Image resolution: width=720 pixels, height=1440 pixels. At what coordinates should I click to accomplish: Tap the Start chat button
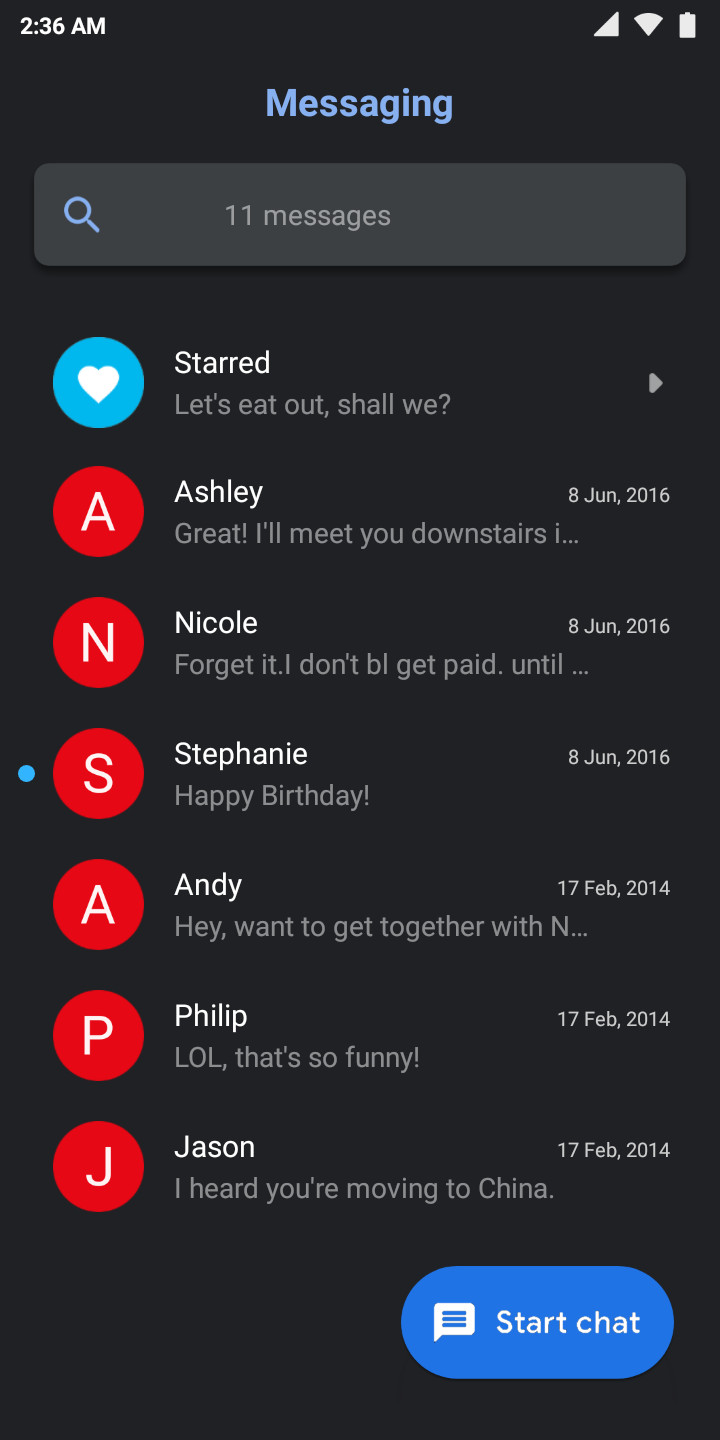pyautogui.click(x=537, y=1322)
